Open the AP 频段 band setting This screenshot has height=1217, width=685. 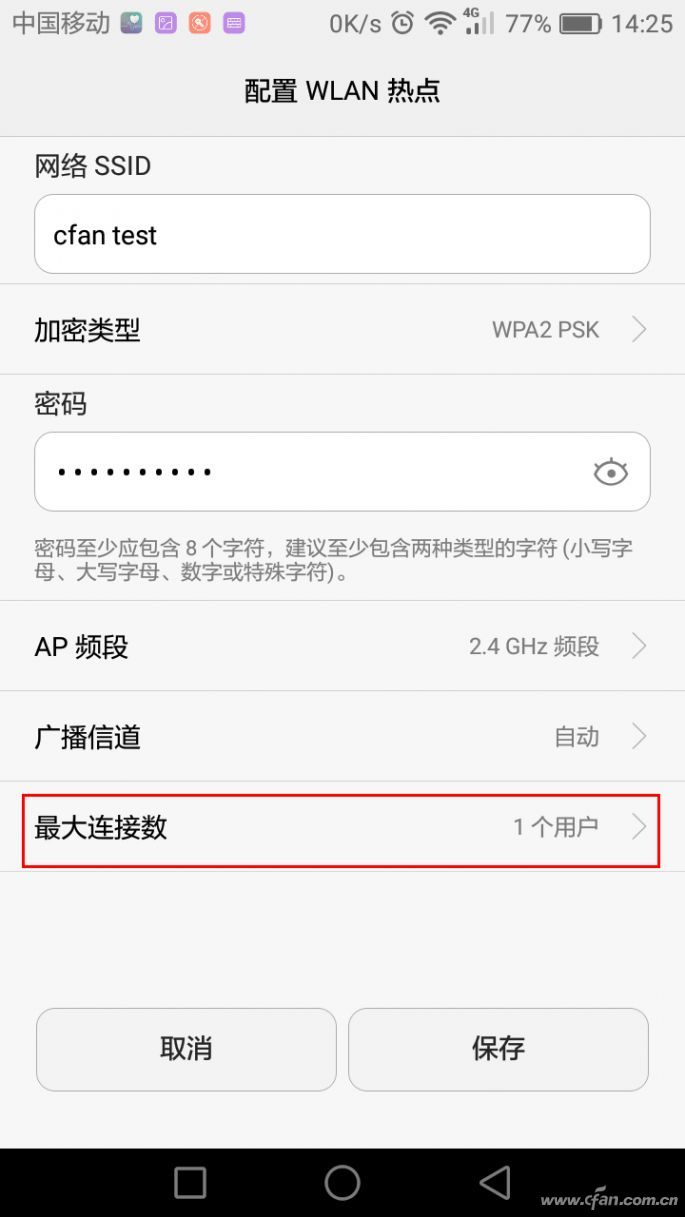point(342,646)
